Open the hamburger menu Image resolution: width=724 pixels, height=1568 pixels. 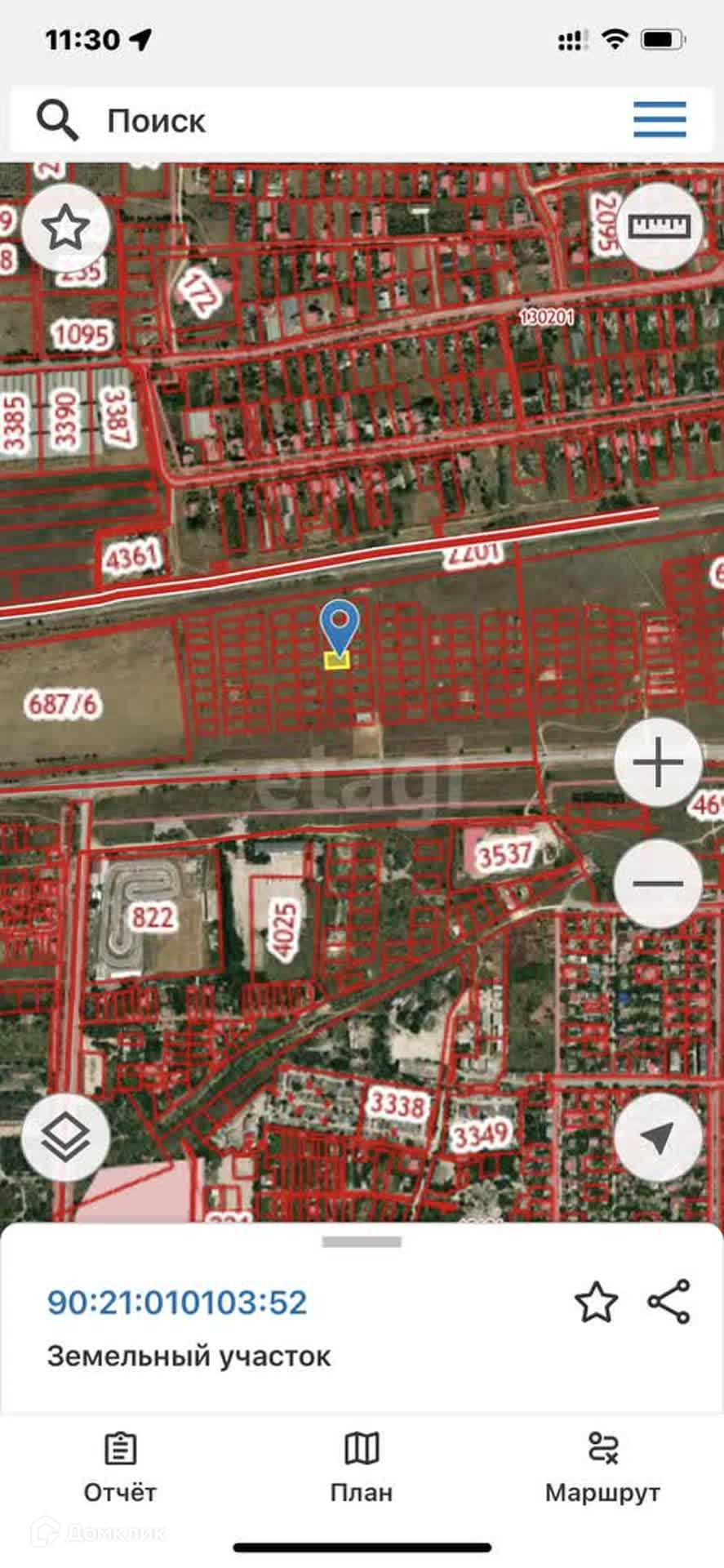pos(660,120)
